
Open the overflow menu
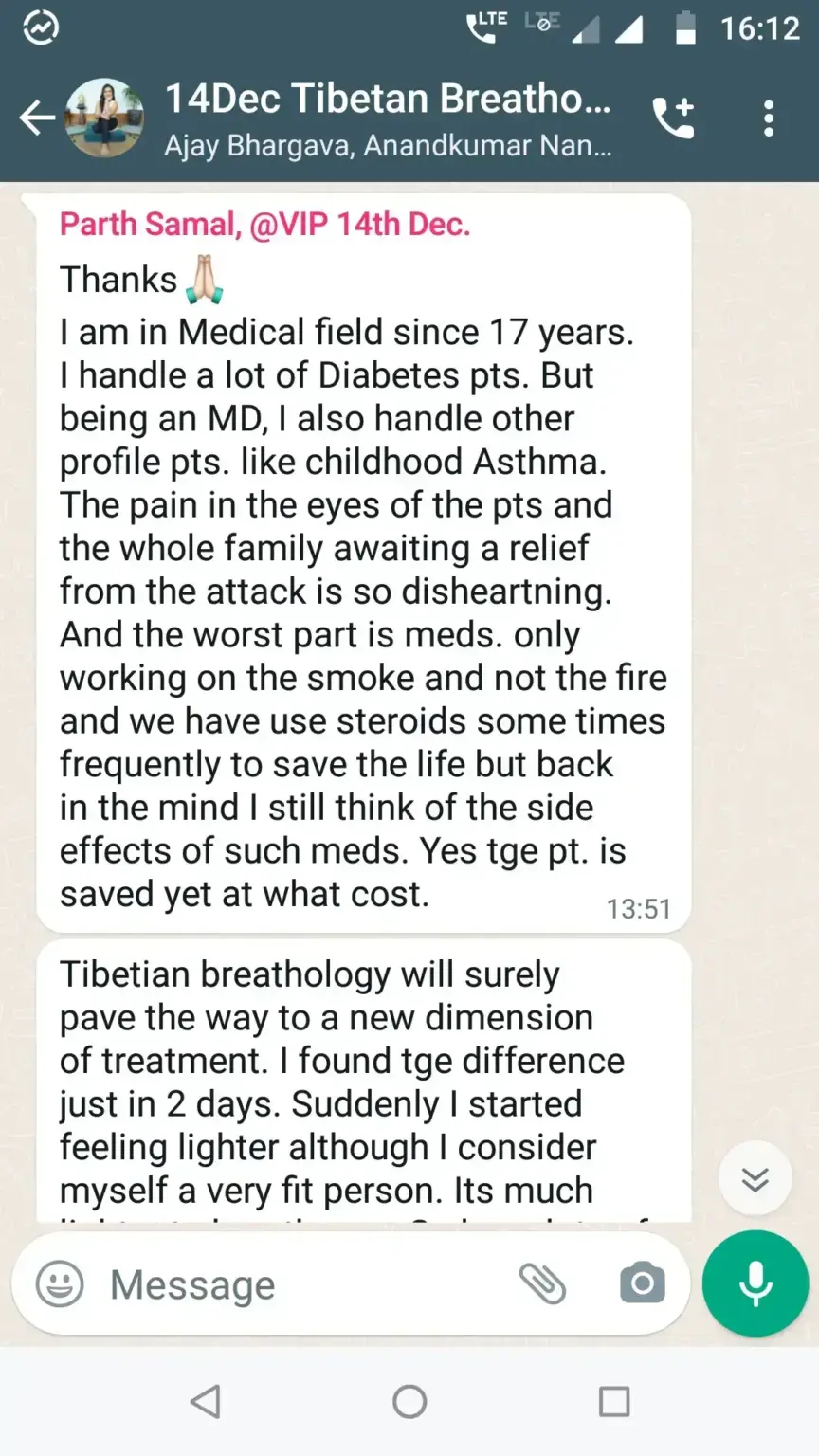pos(769,118)
